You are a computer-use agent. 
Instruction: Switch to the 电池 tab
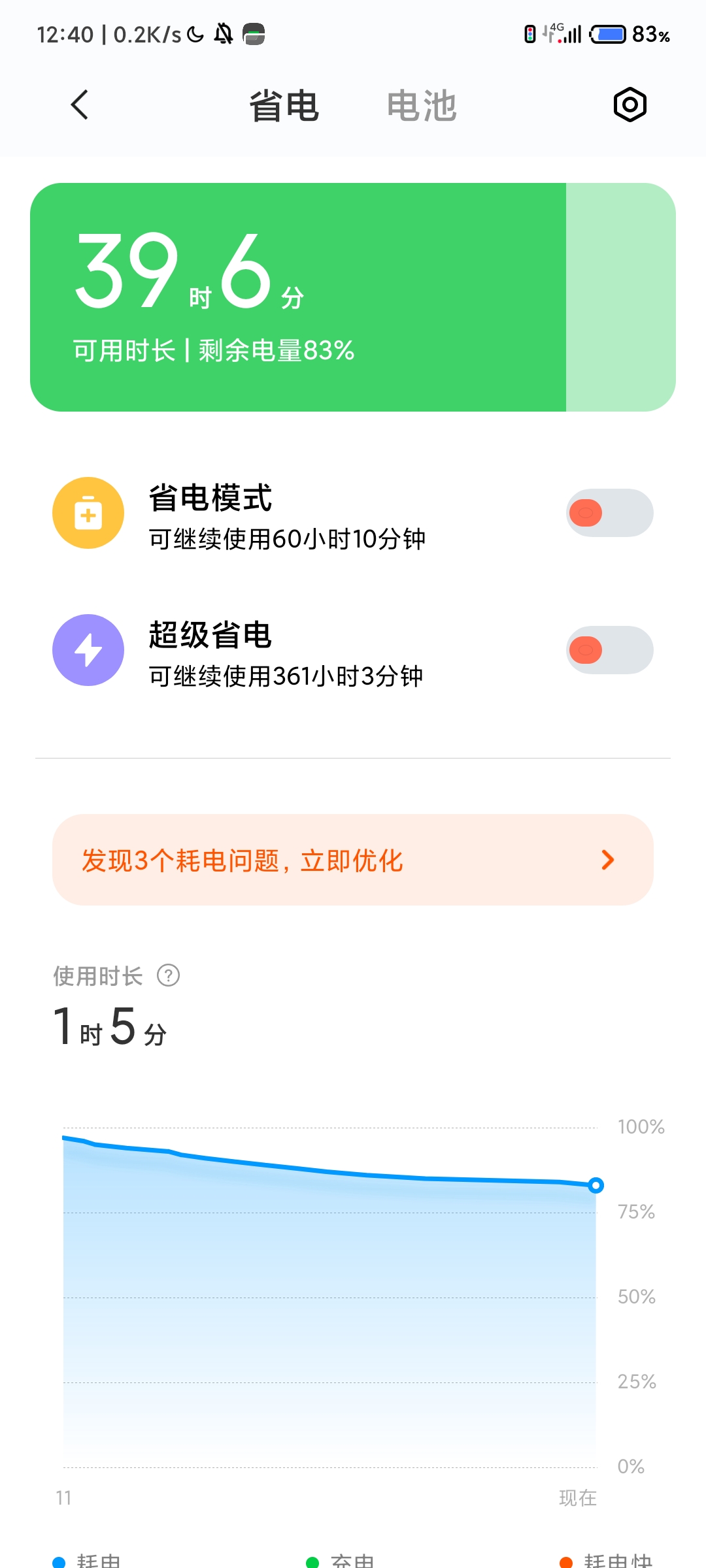click(x=422, y=105)
